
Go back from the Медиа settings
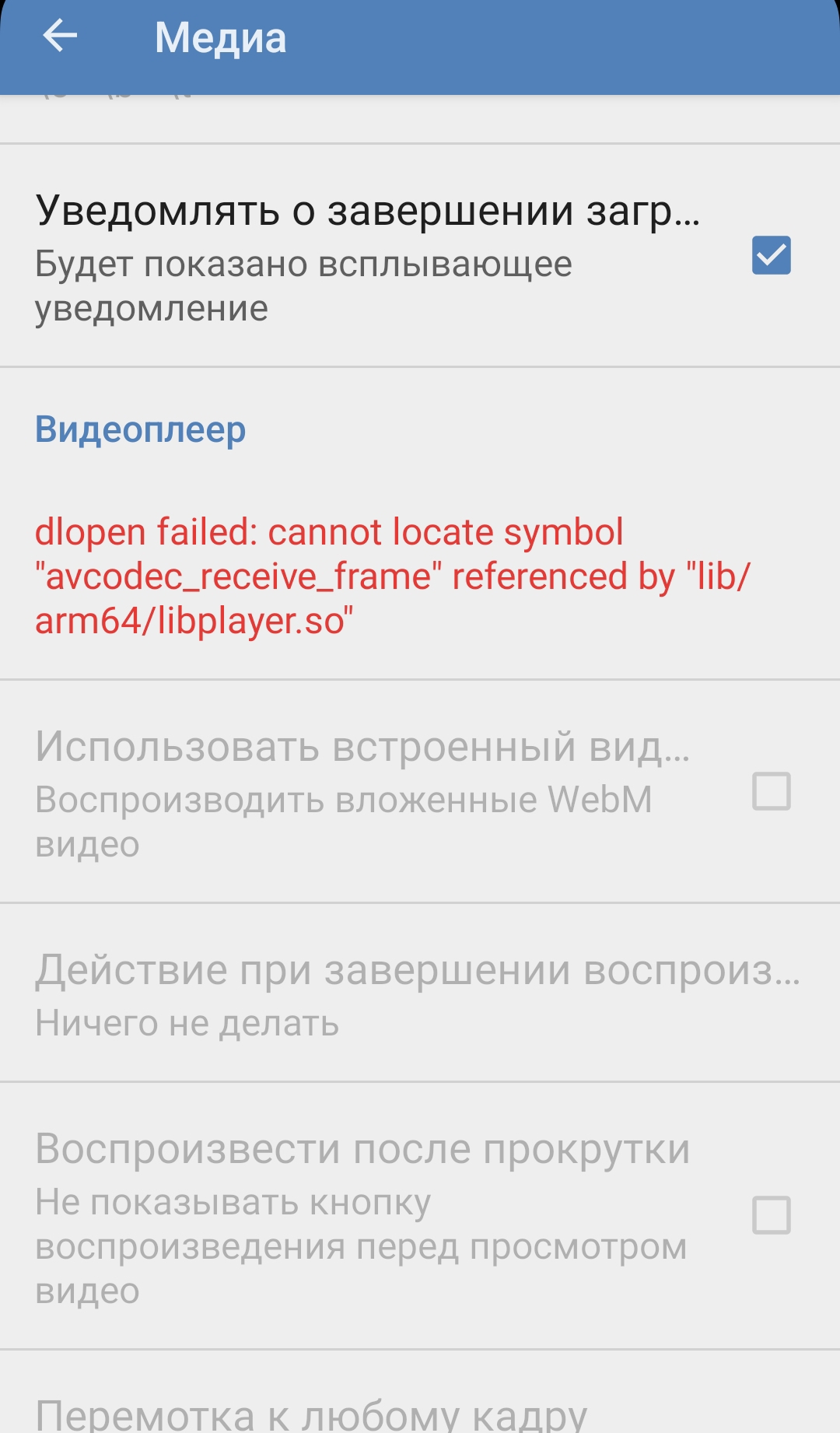(x=60, y=36)
